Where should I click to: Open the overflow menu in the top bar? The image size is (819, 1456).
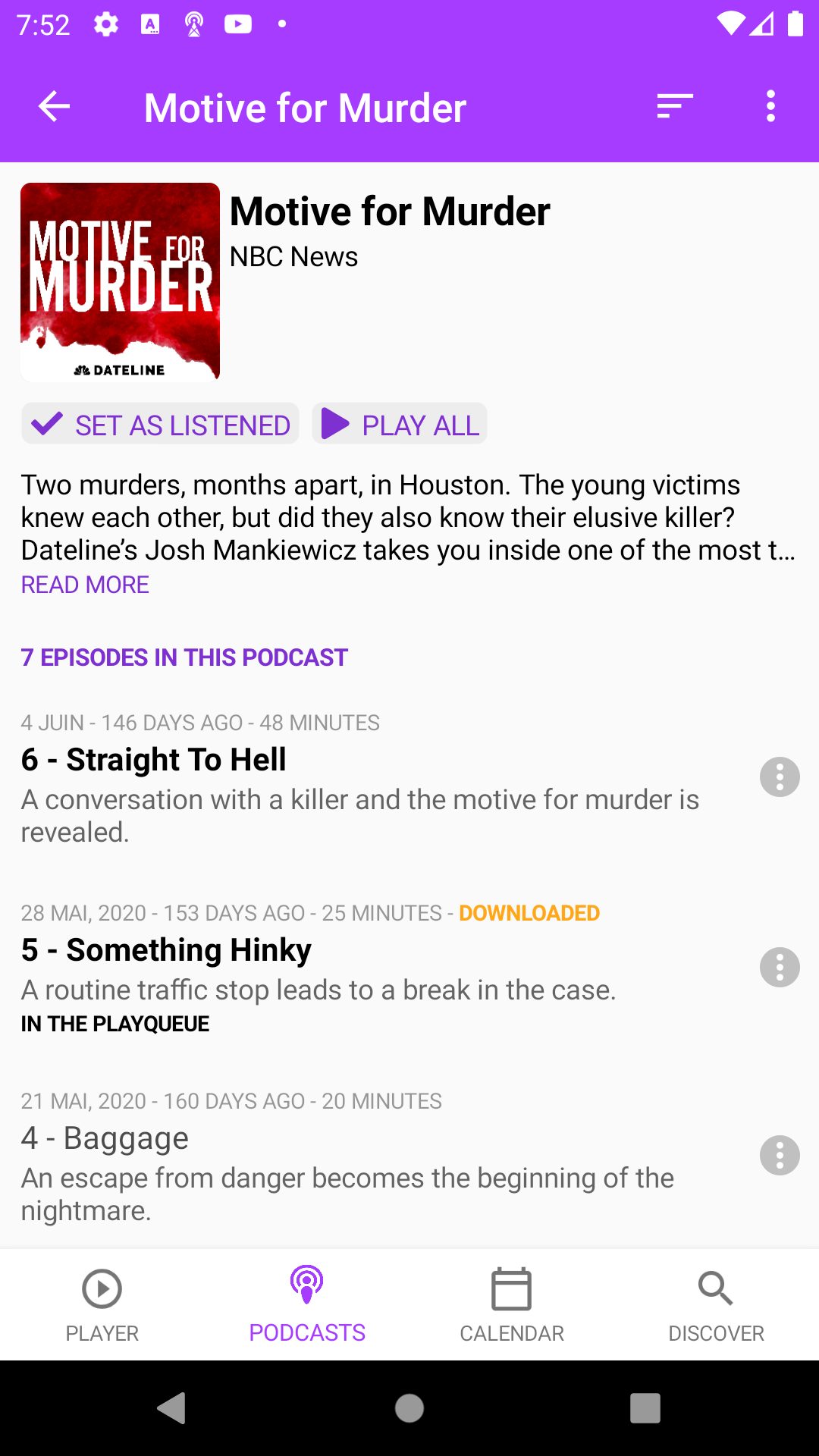pos(770,106)
